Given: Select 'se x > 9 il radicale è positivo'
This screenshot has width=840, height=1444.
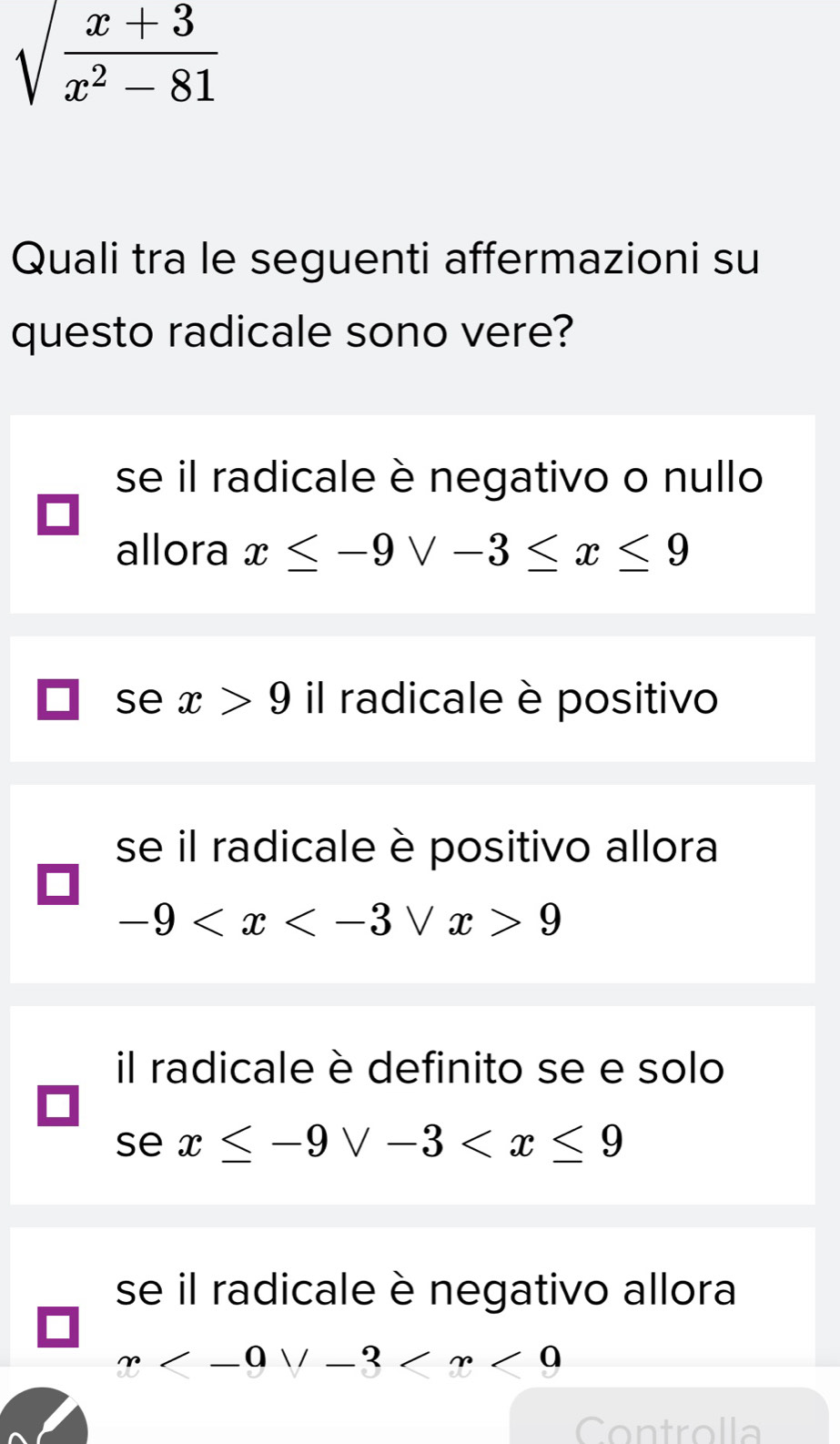Looking at the screenshot, I should pos(57,699).
